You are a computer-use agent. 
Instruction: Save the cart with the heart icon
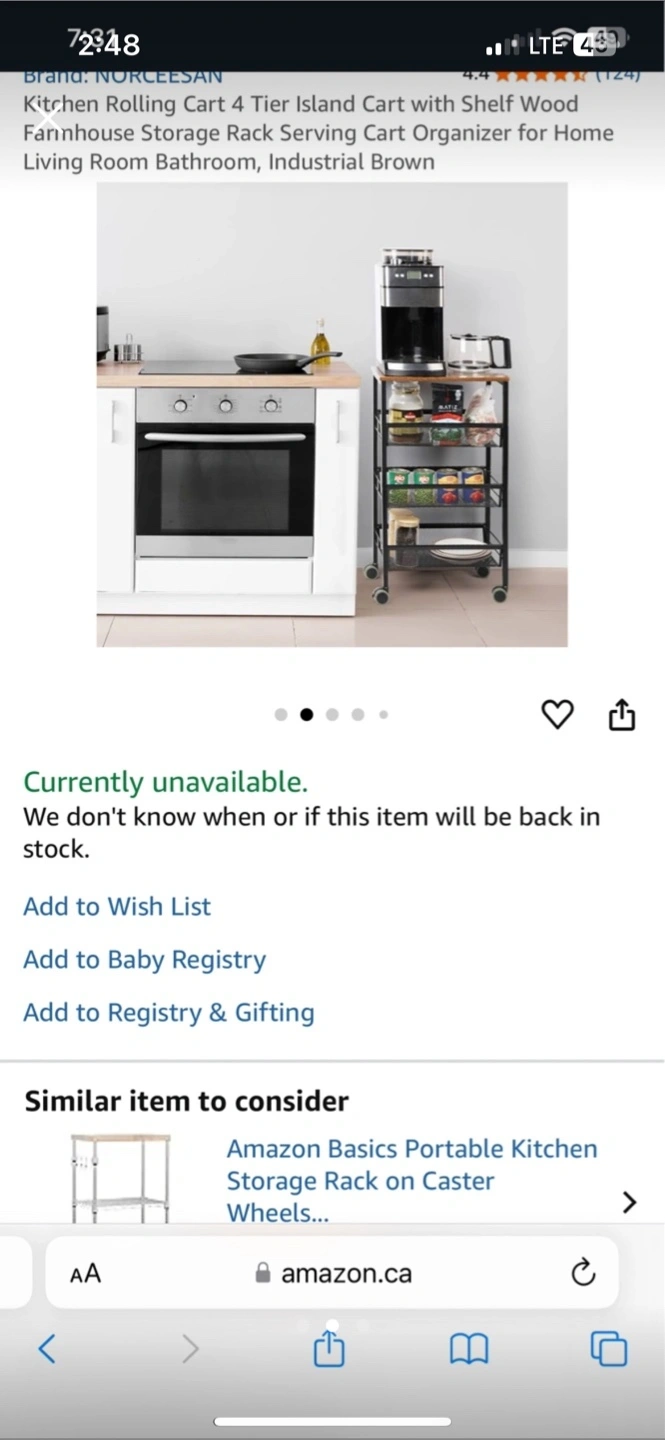(x=557, y=714)
